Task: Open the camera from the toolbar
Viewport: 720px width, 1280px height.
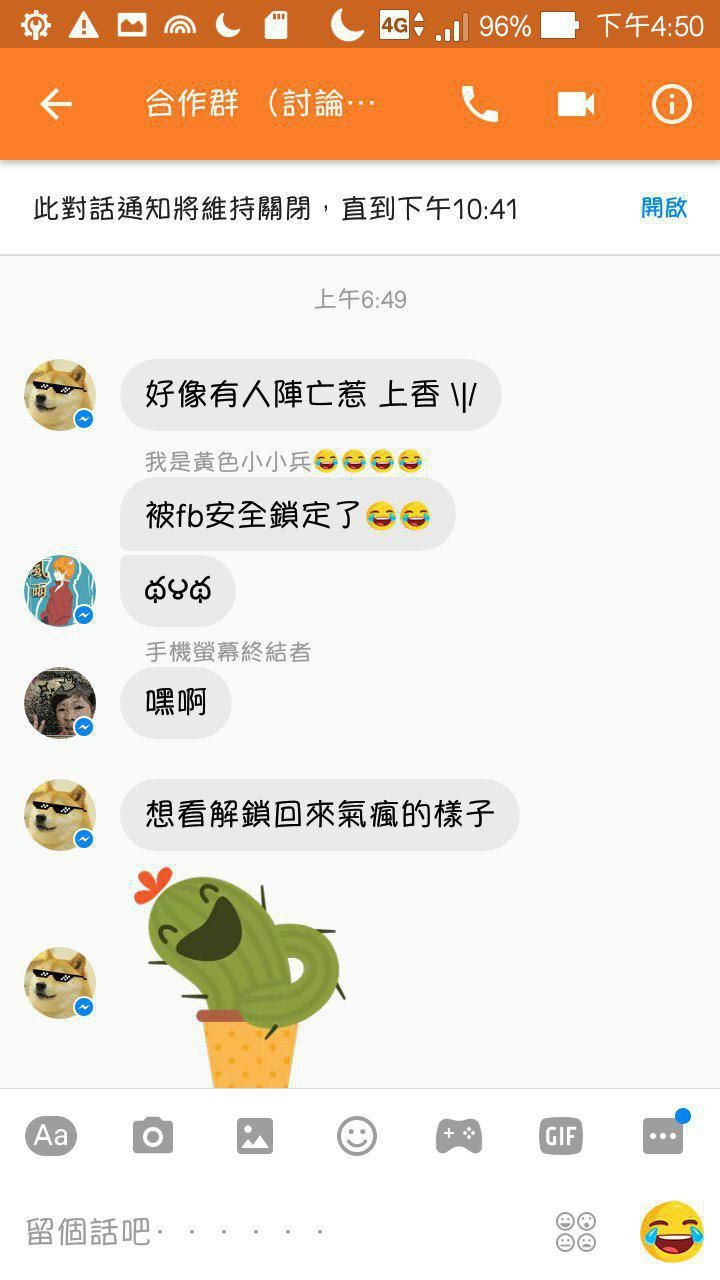Action: [153, 1136]
